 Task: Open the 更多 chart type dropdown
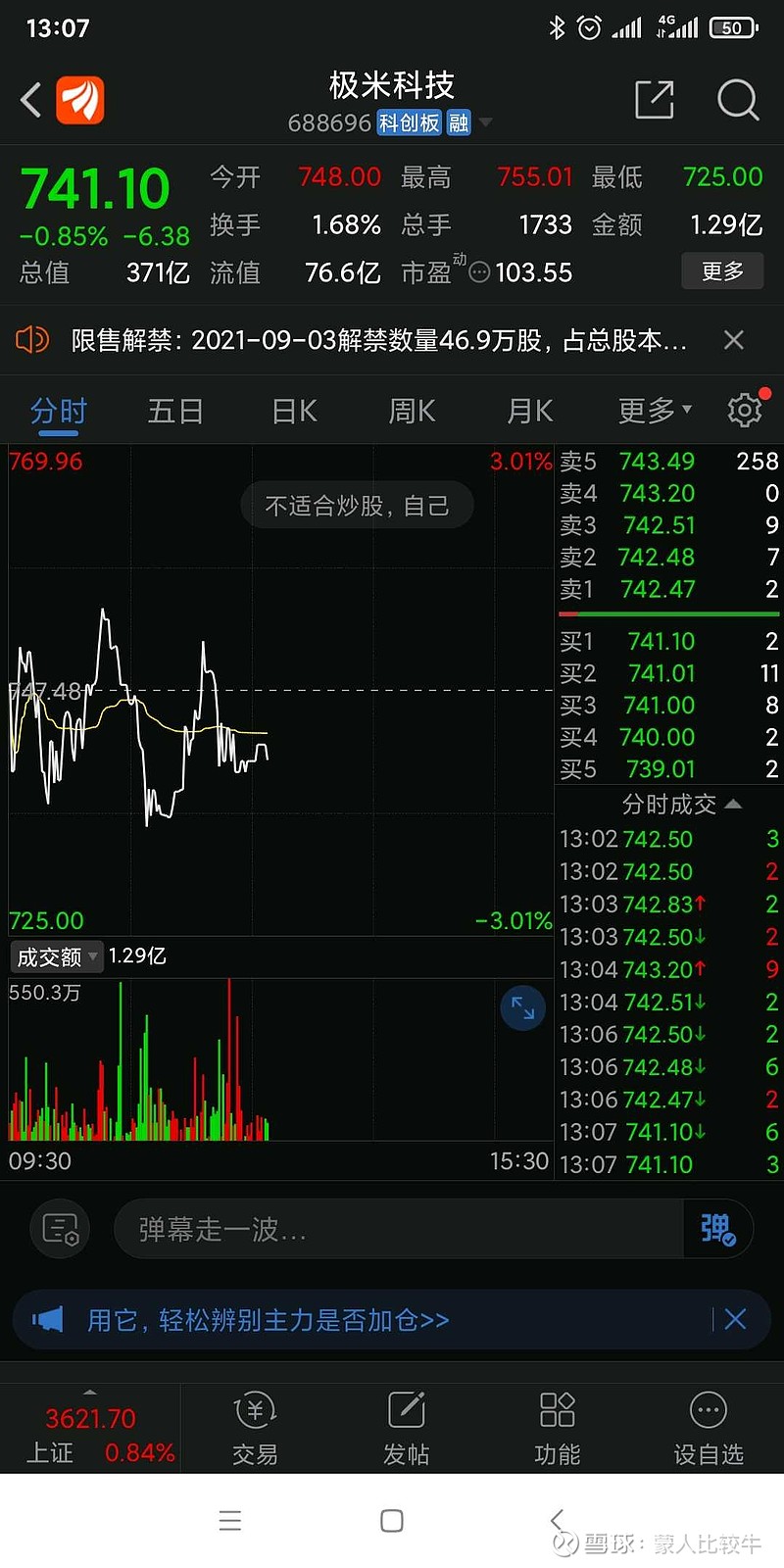point(651,411)
